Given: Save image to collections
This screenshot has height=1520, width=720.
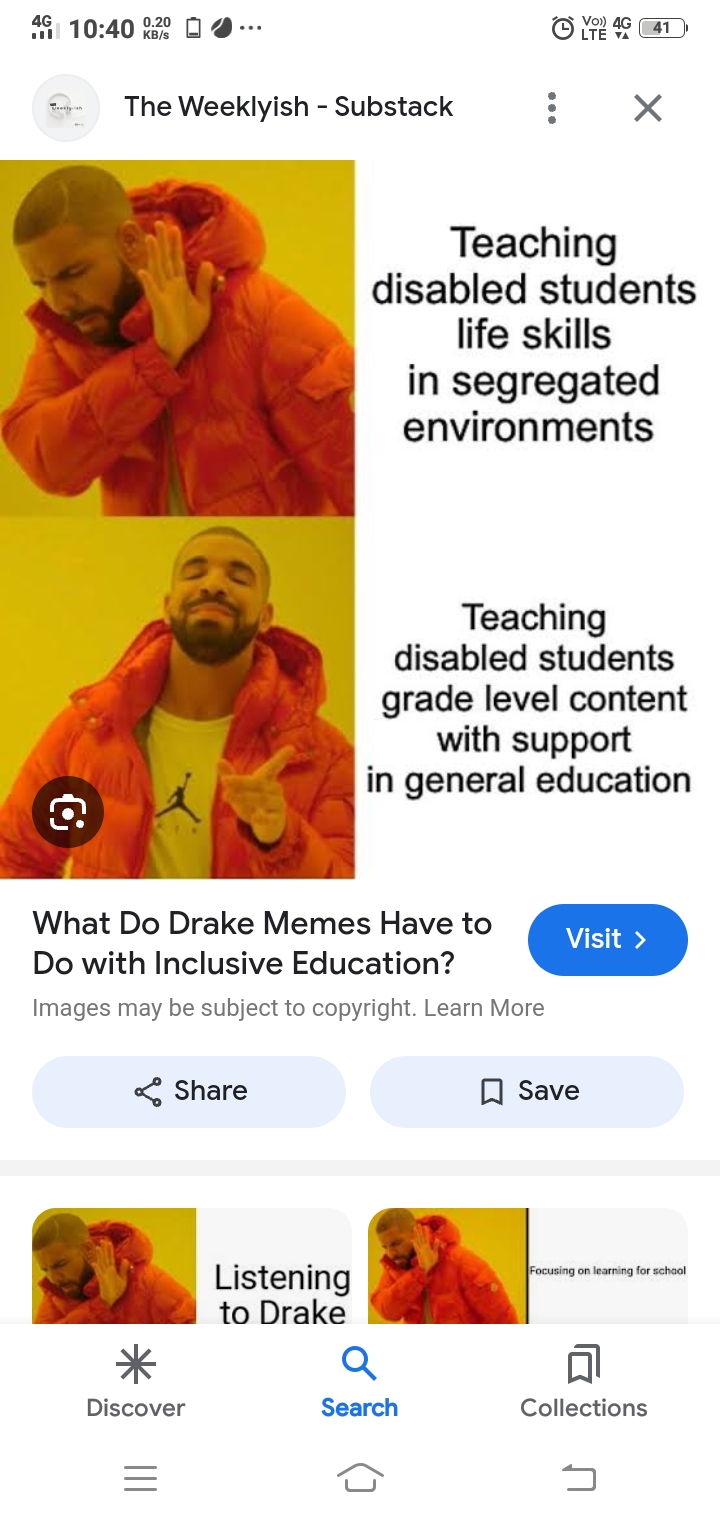Looking at the screenshot, I should [x=527, y=1091].
